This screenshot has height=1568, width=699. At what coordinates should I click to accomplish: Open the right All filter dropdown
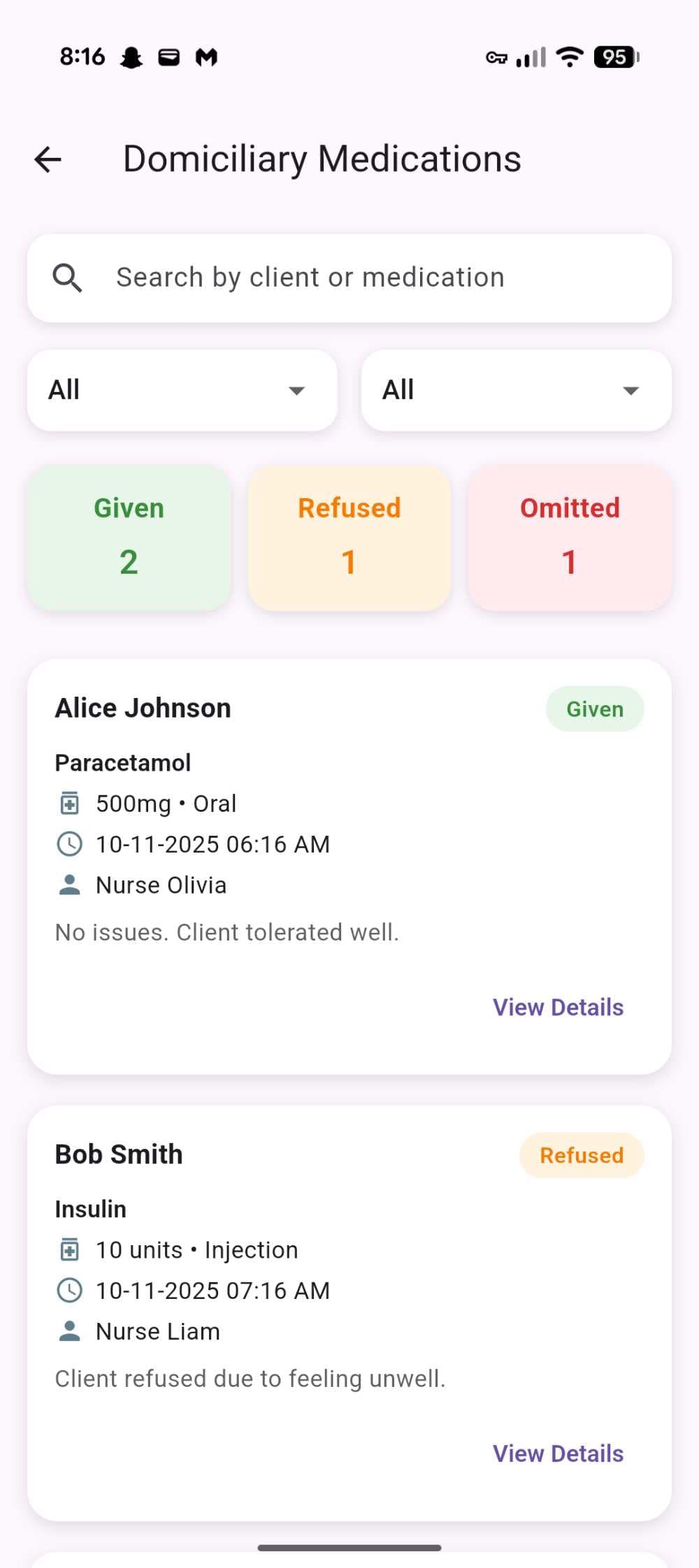[x=516, y=389]
